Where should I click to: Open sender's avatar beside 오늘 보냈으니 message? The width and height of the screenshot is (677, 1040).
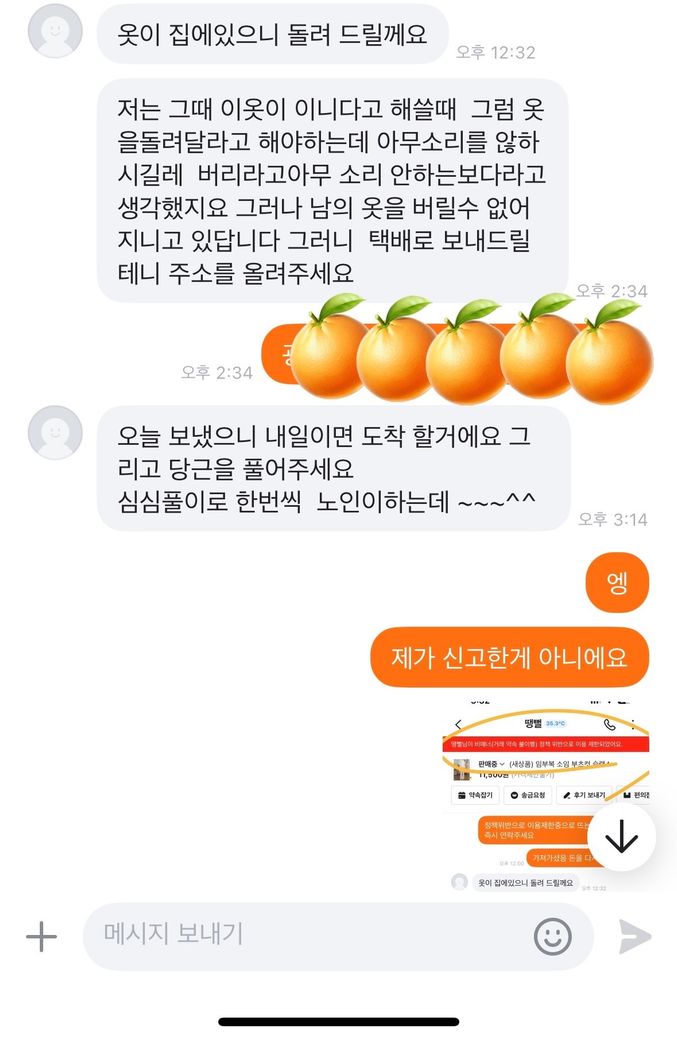[x=54, y=433]
